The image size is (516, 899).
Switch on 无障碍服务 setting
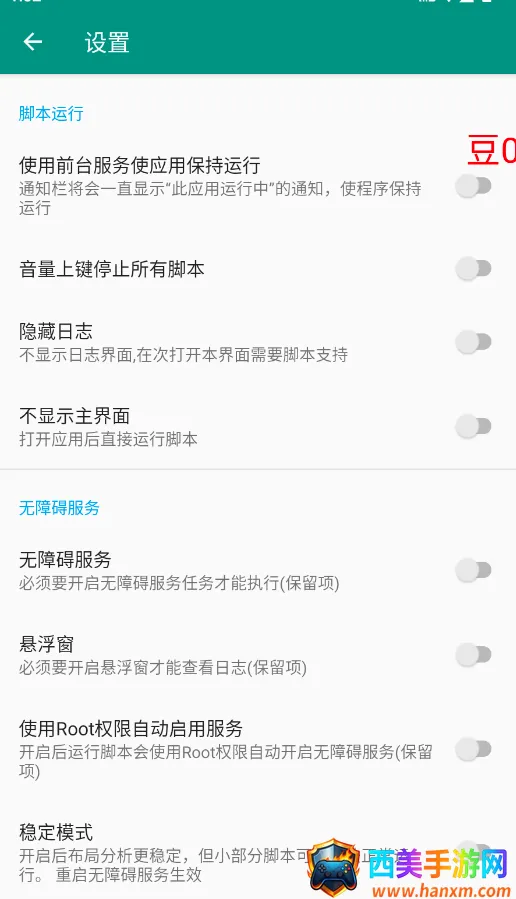[474, 570]
